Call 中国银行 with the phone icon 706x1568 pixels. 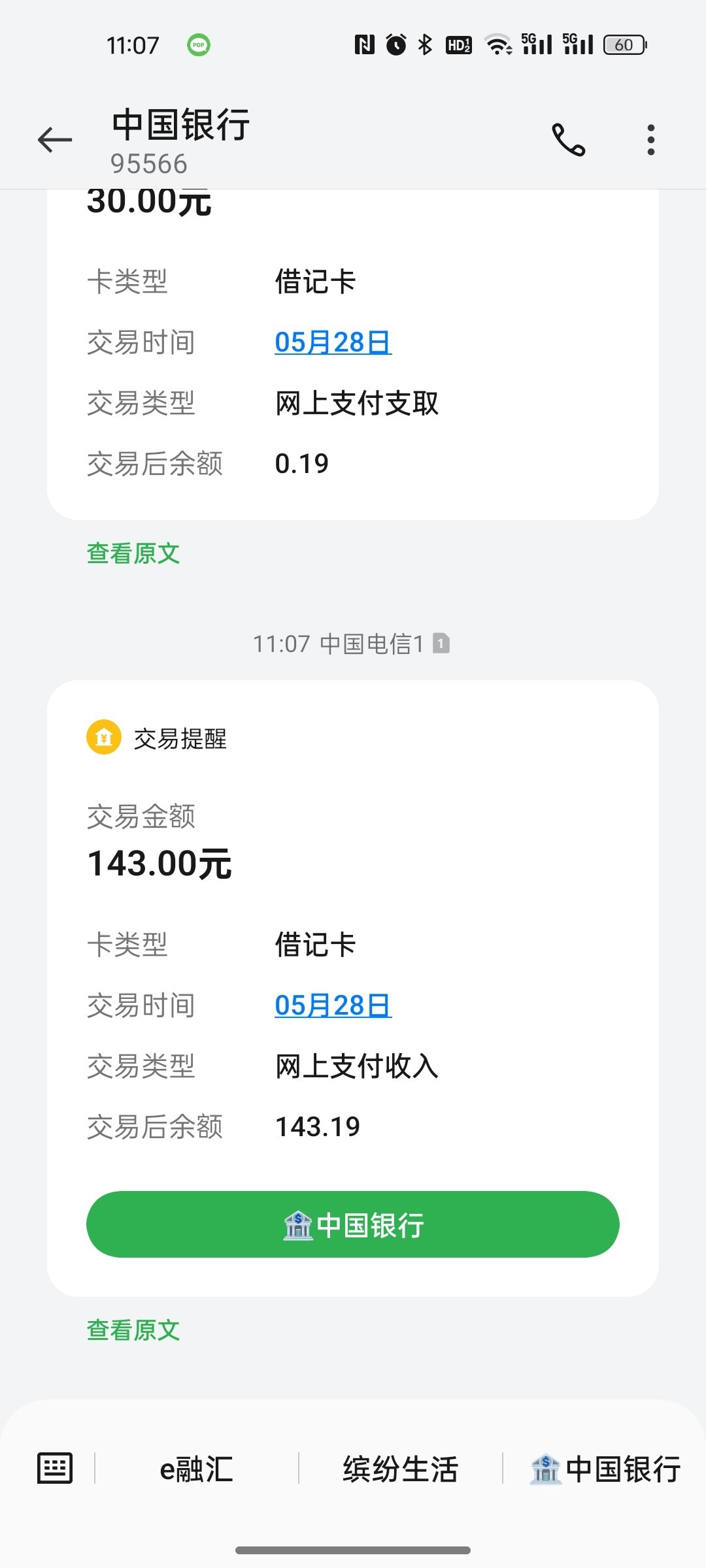569,140
